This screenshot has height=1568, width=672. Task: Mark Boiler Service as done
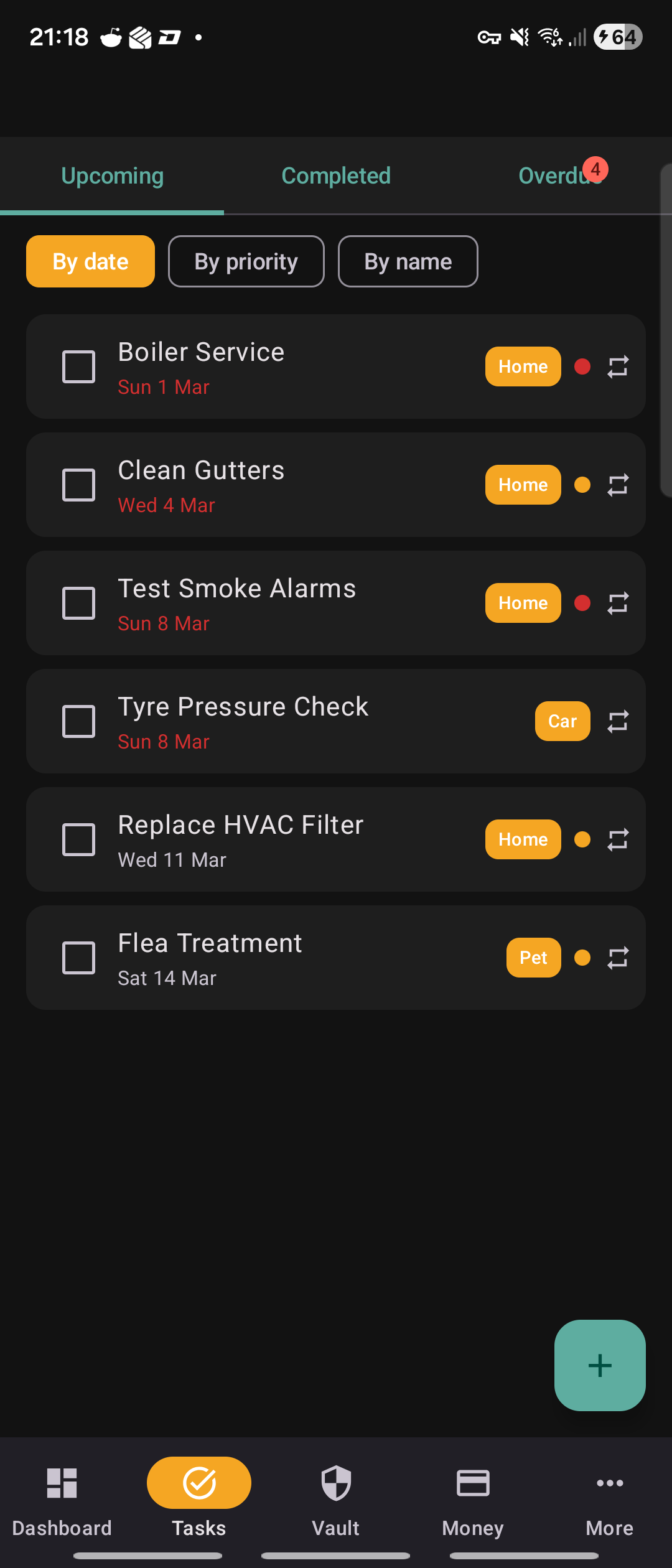pos(78,366)
